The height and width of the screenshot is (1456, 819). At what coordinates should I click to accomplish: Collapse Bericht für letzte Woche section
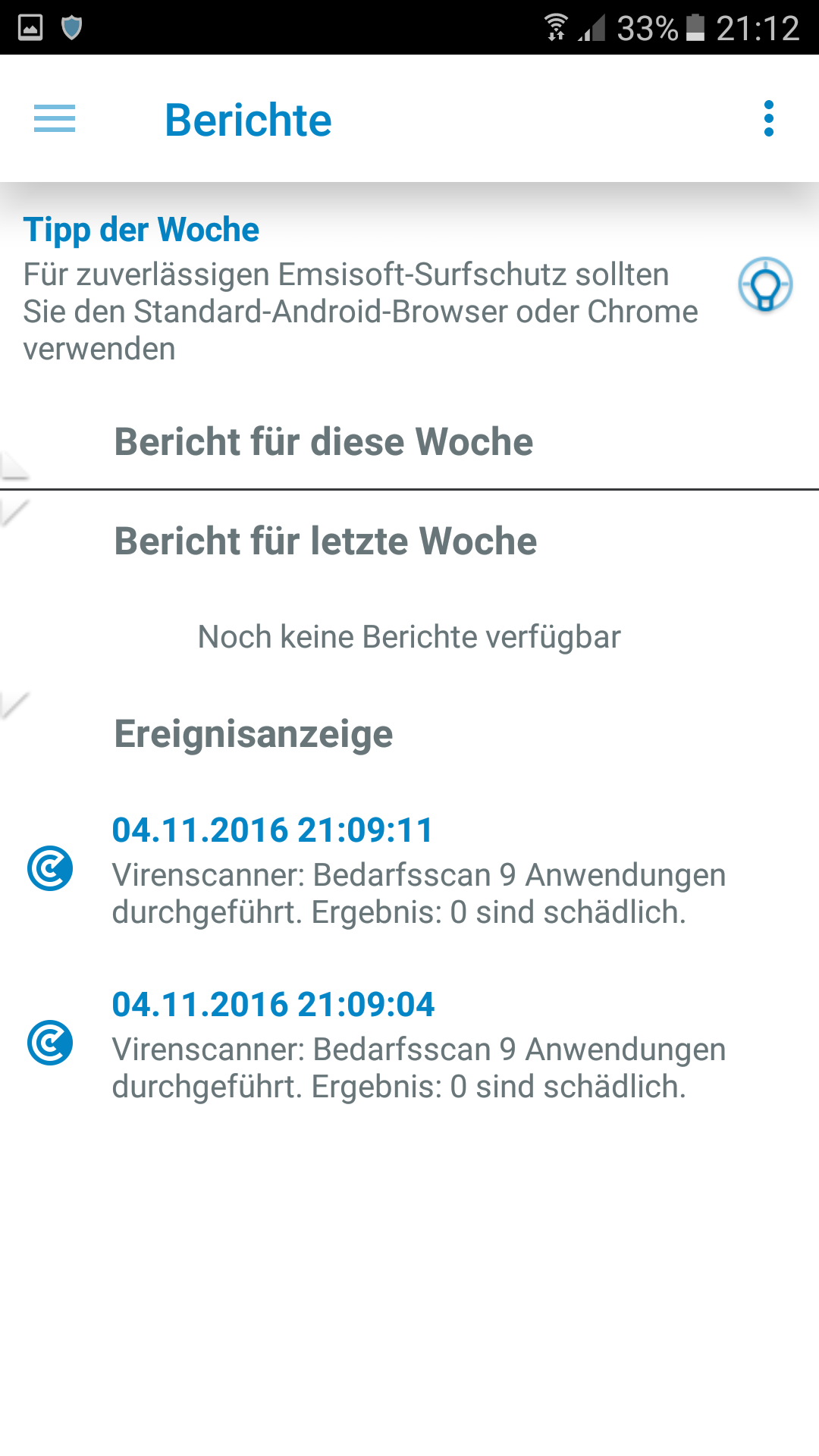[x=409, y=541]
